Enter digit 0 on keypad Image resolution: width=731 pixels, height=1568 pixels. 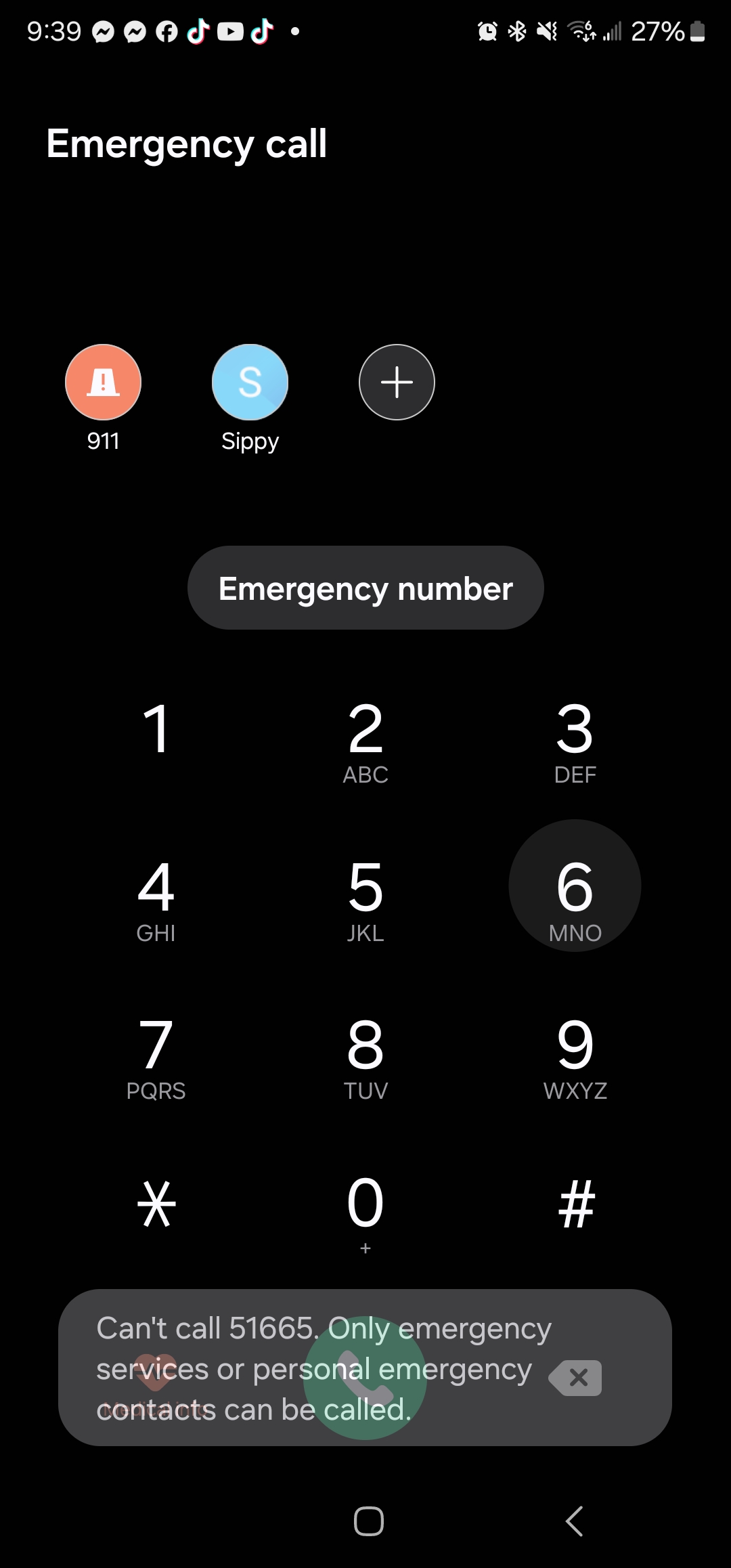coord(365,1212)
